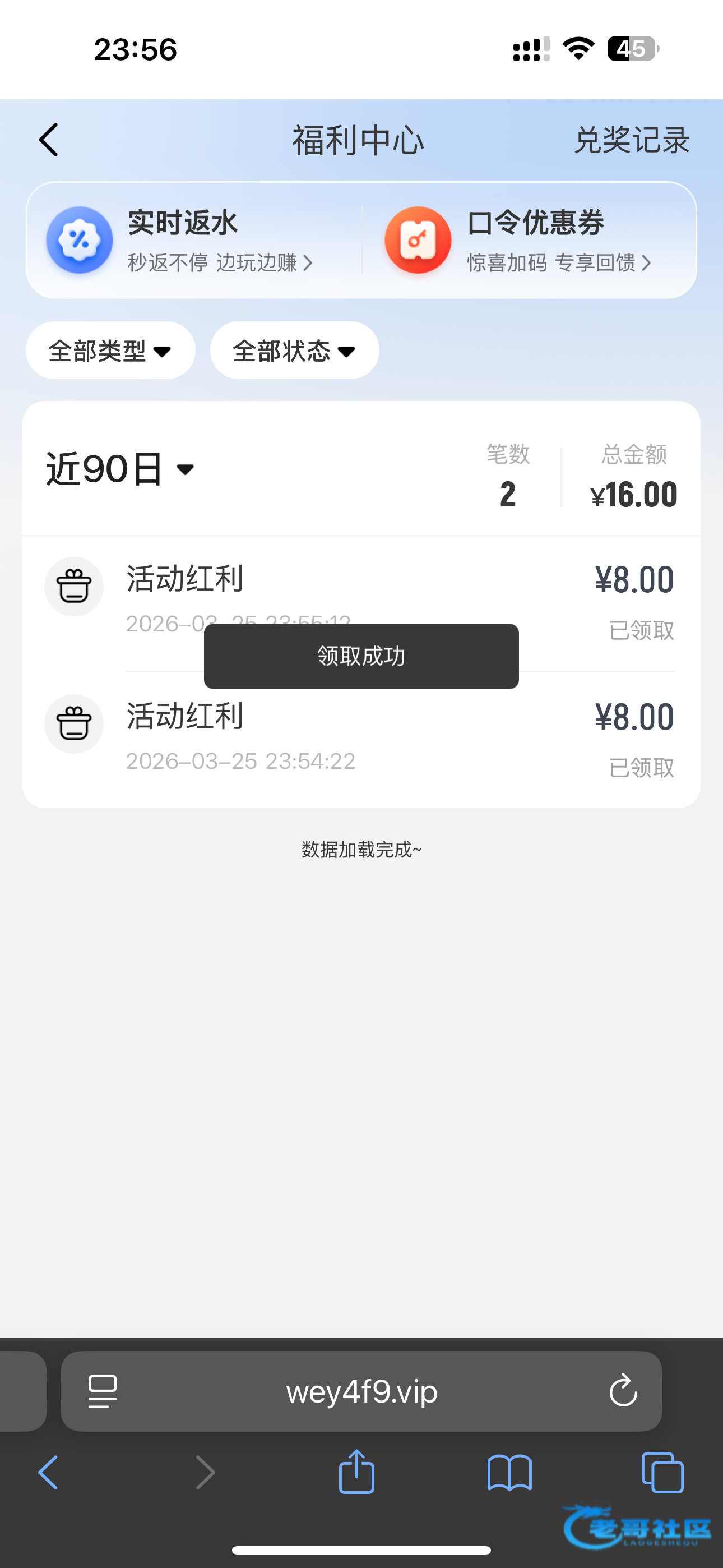The image size is (723, 1568).
Task: Share this page from Safari toolbar
Action: point(356,1472)
